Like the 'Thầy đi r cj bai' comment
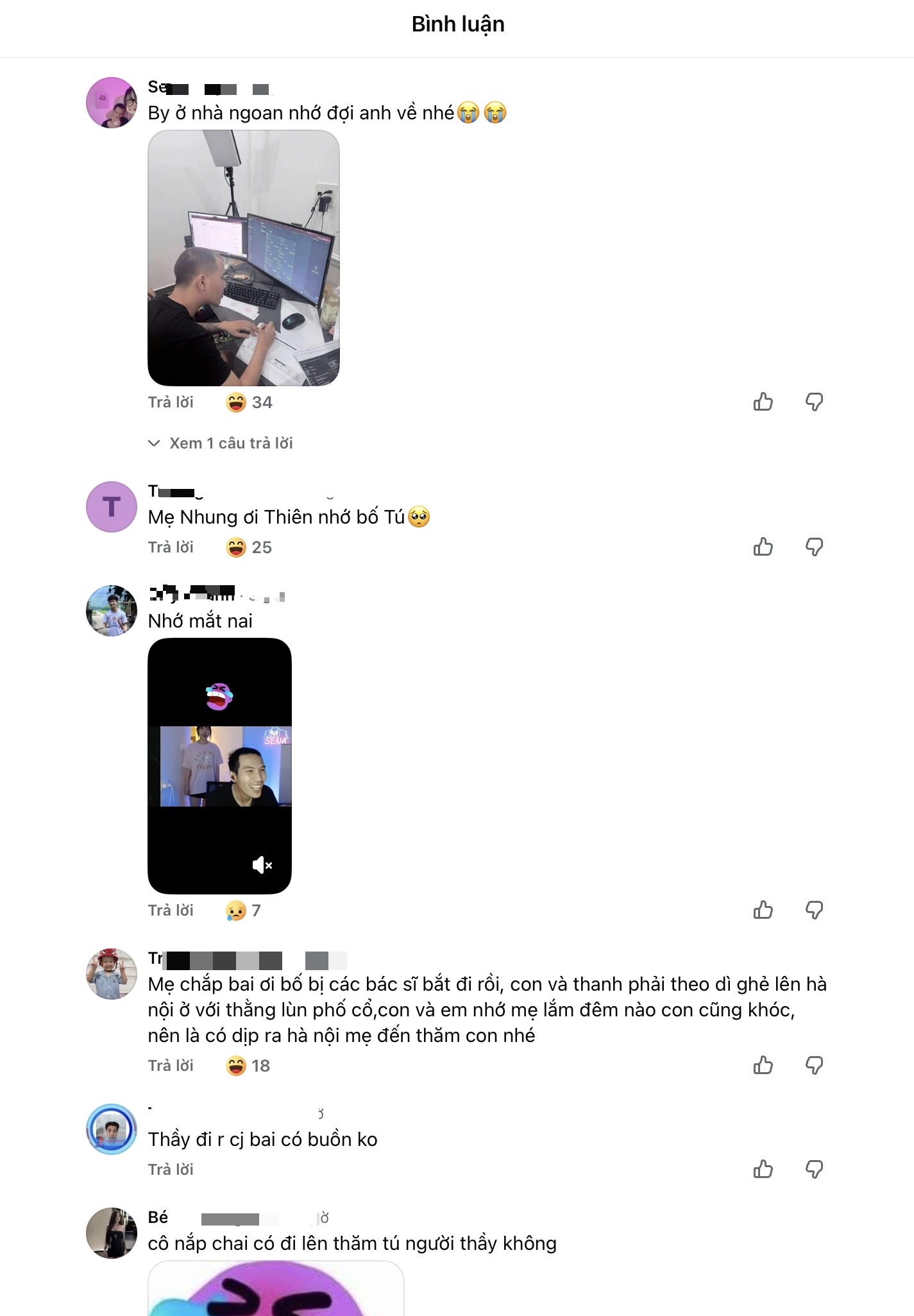Viewport: 914px width, 1316px height. click(x=763, y=1170)
